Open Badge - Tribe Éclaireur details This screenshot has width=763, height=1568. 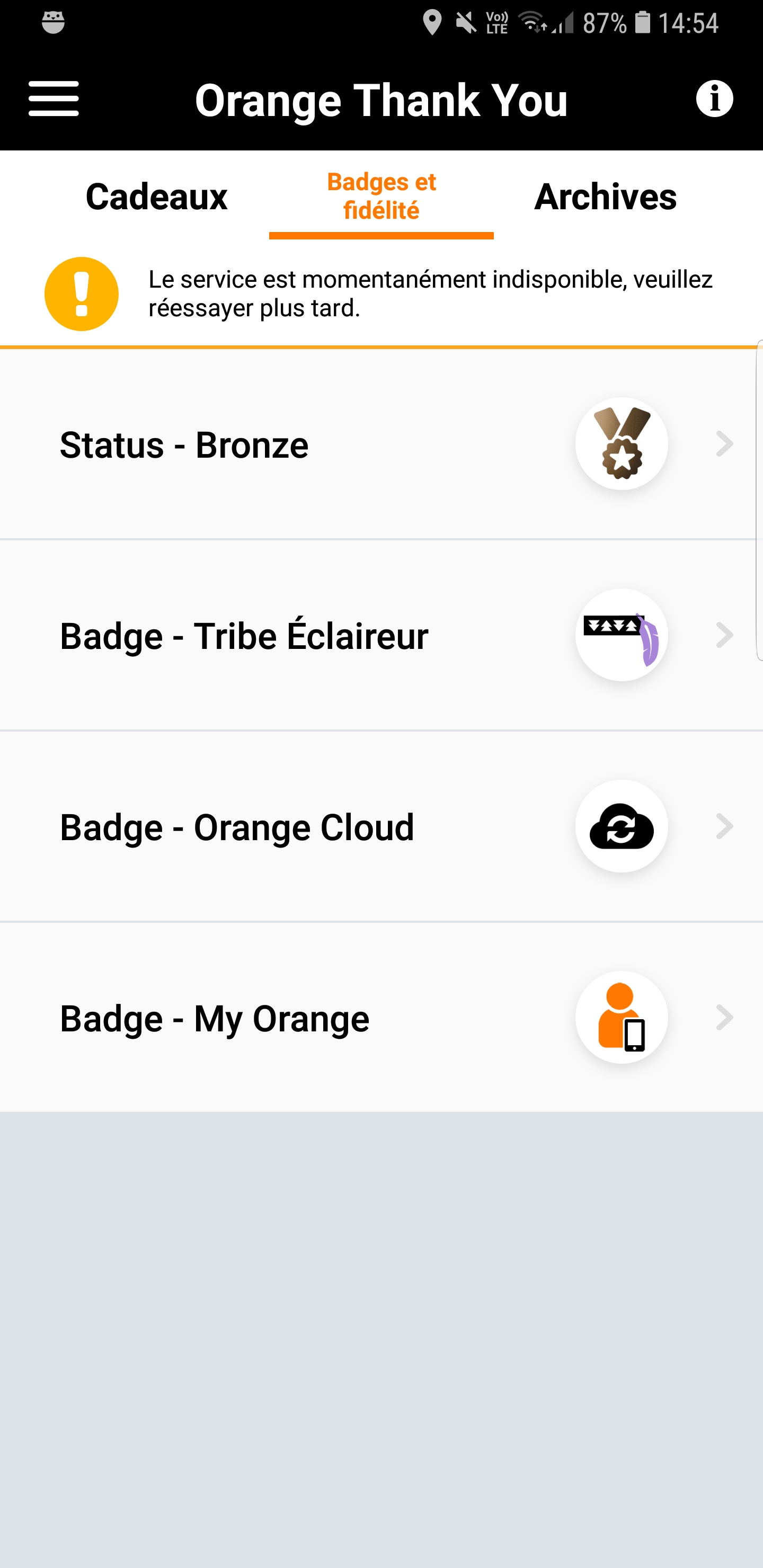pyautogui.click(x=381, y=635)
